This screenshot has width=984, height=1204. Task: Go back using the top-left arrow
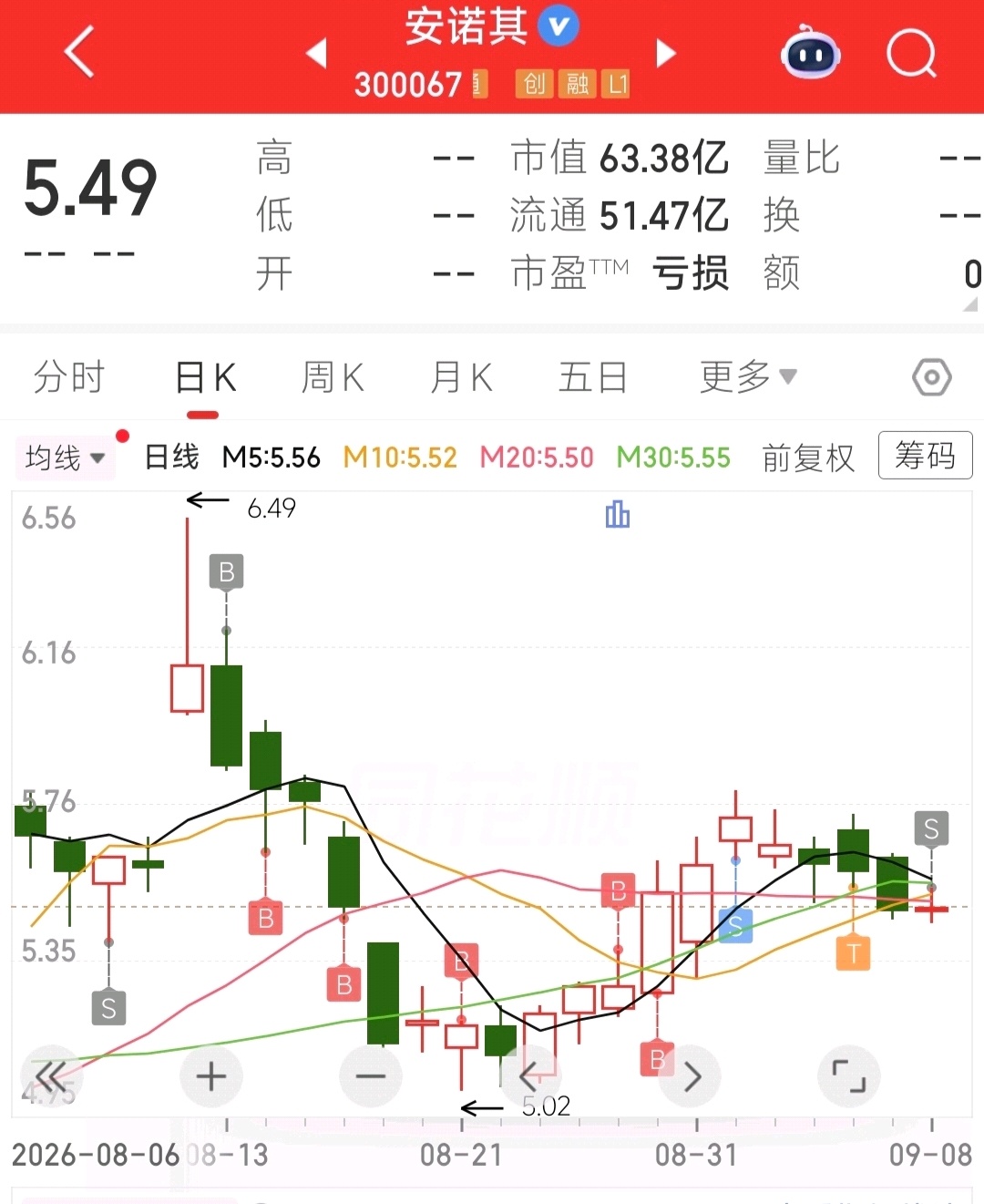[x=80, y=52]
